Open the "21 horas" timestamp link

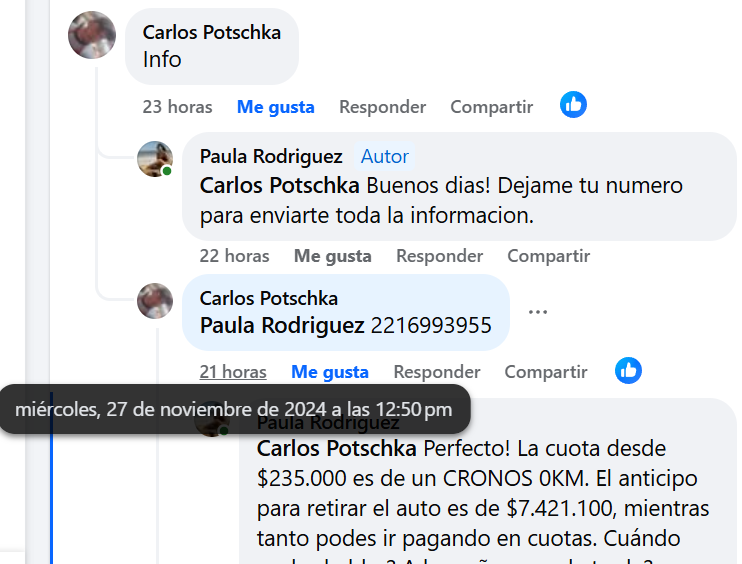(x=233, y=372)
